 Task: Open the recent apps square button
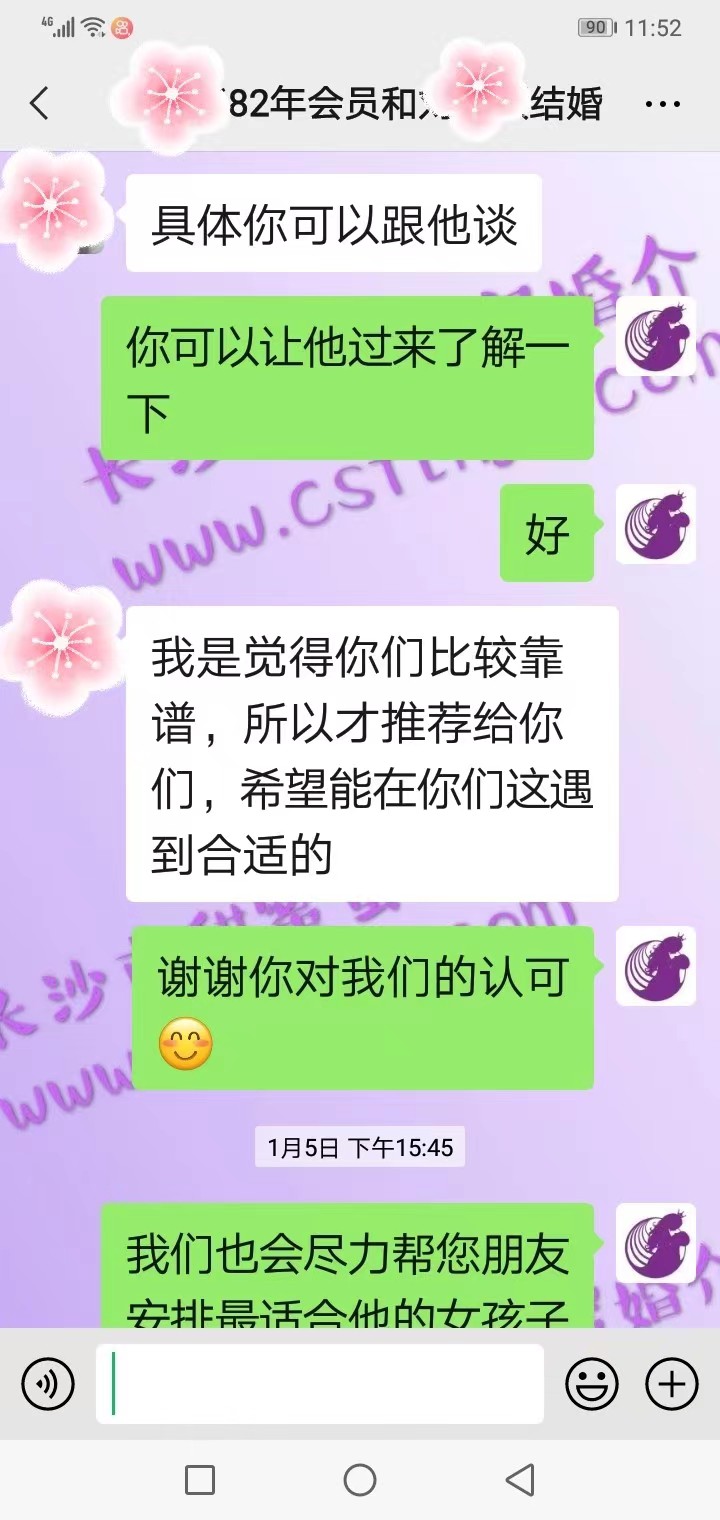click(200, 1479)
